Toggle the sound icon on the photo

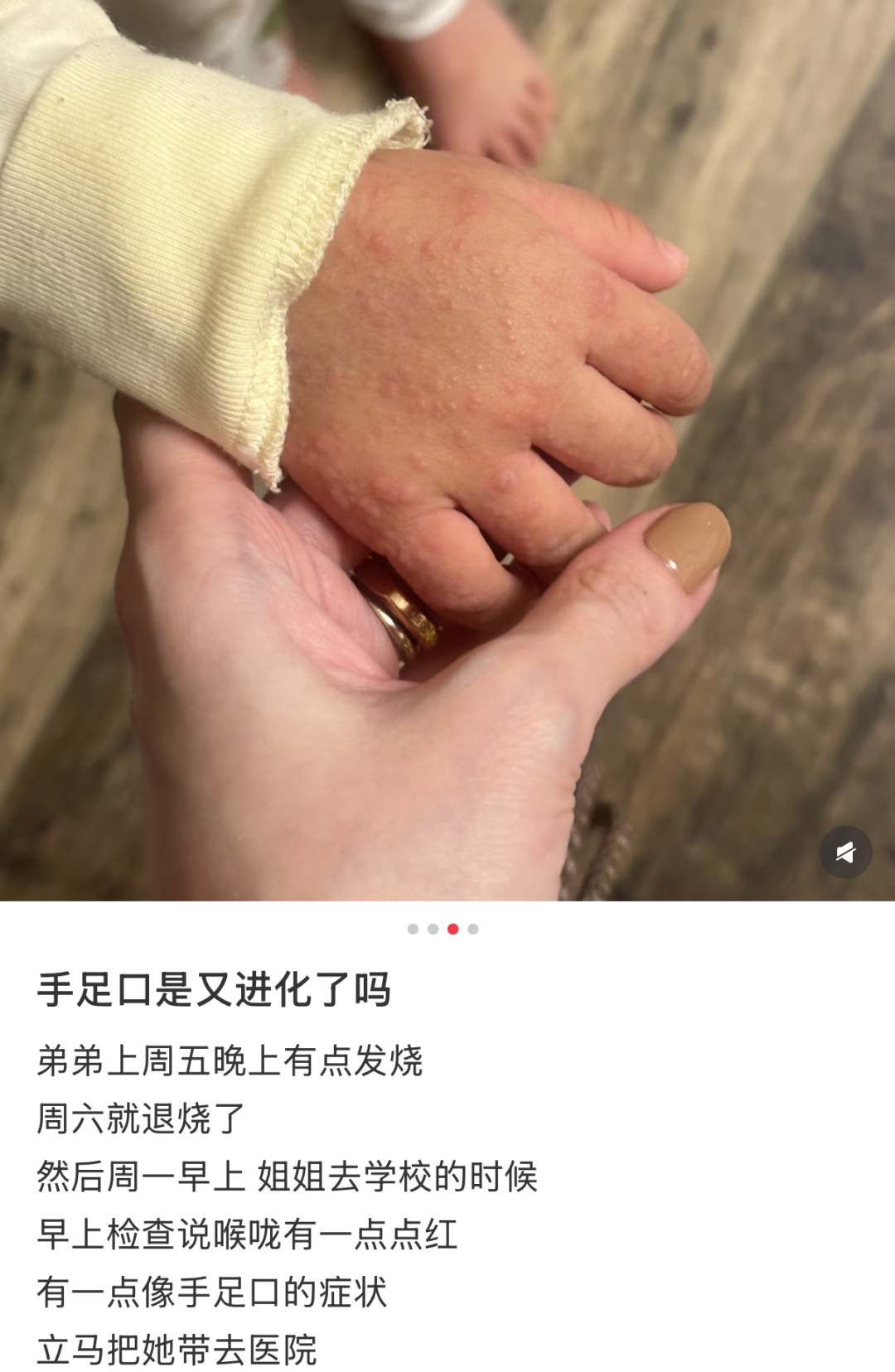(845, 852)
